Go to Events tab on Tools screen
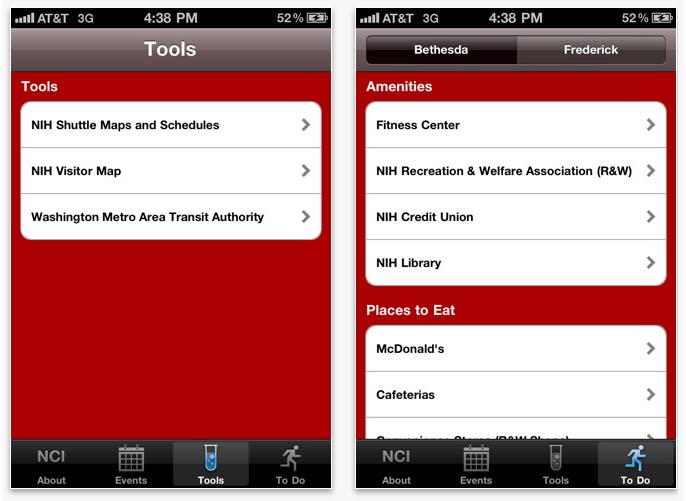 point(131,465)
